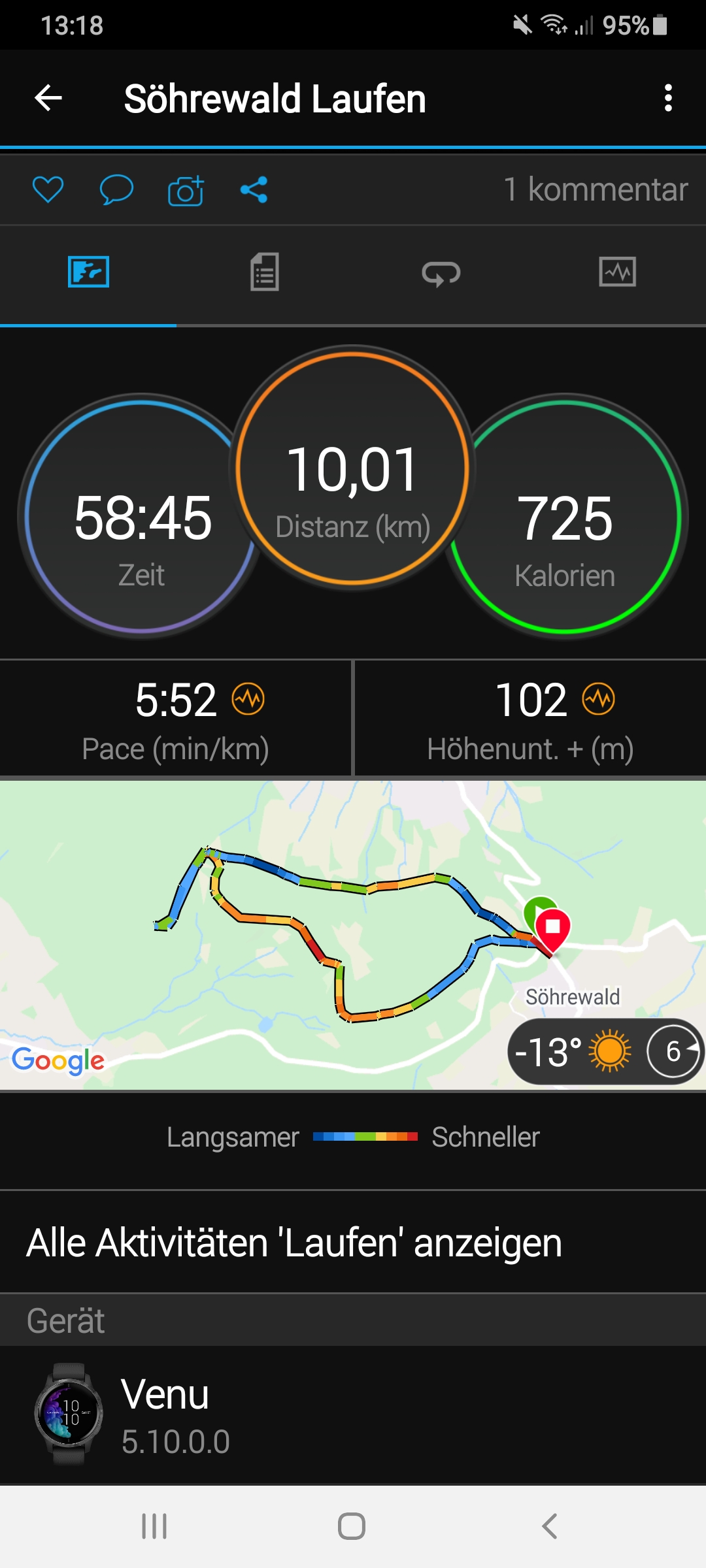
Task: Add a photo with the camera icon
Action: click(186, 191)
